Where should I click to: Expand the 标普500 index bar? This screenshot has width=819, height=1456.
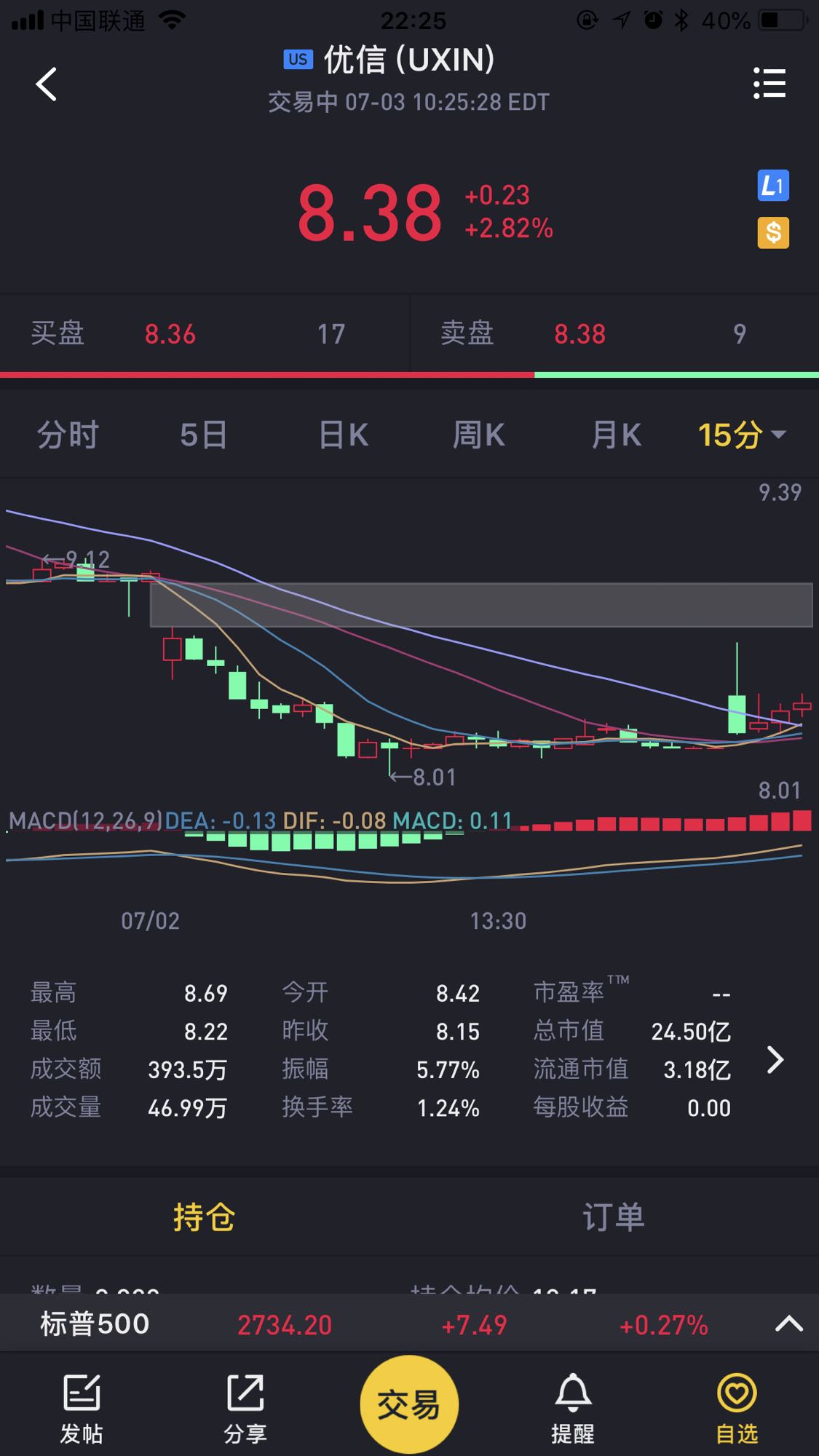(x=788, y=1324)
